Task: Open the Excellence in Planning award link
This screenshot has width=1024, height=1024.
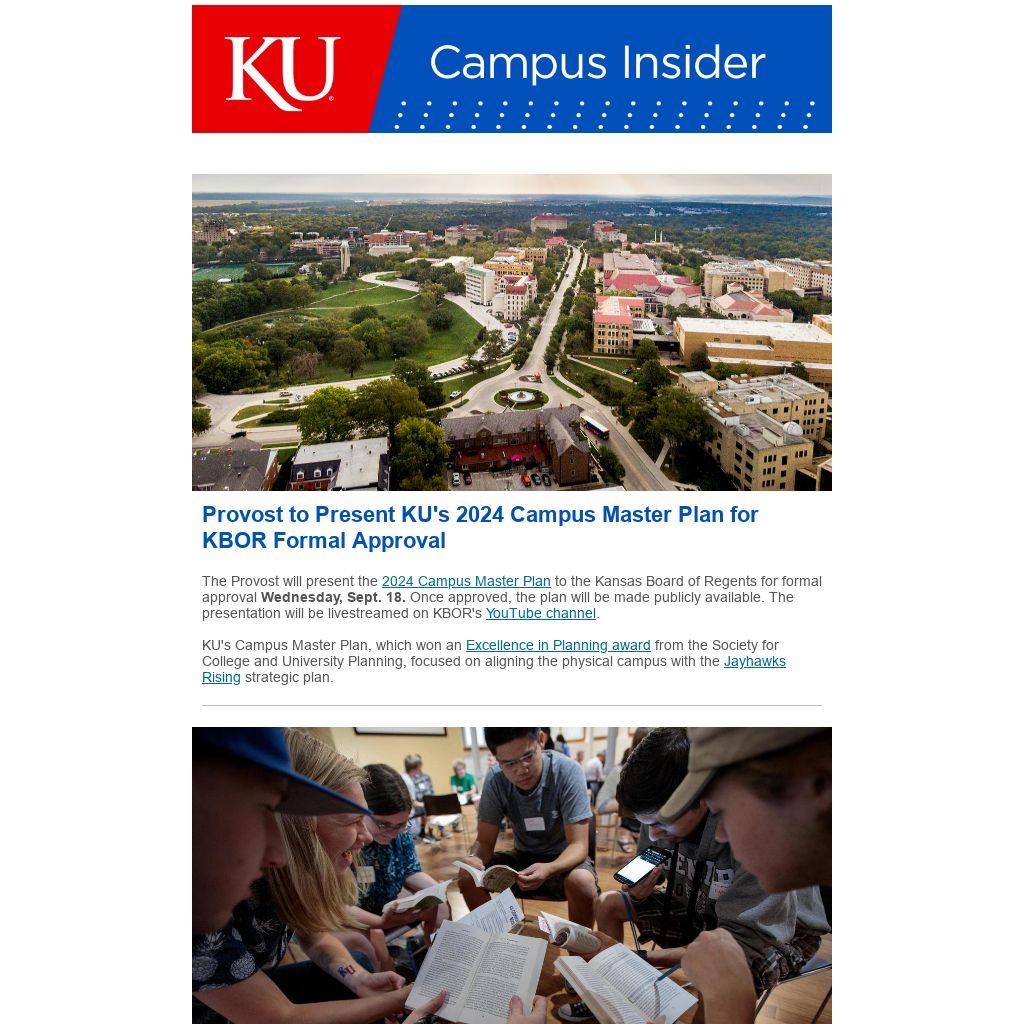Action: (558, 645)
